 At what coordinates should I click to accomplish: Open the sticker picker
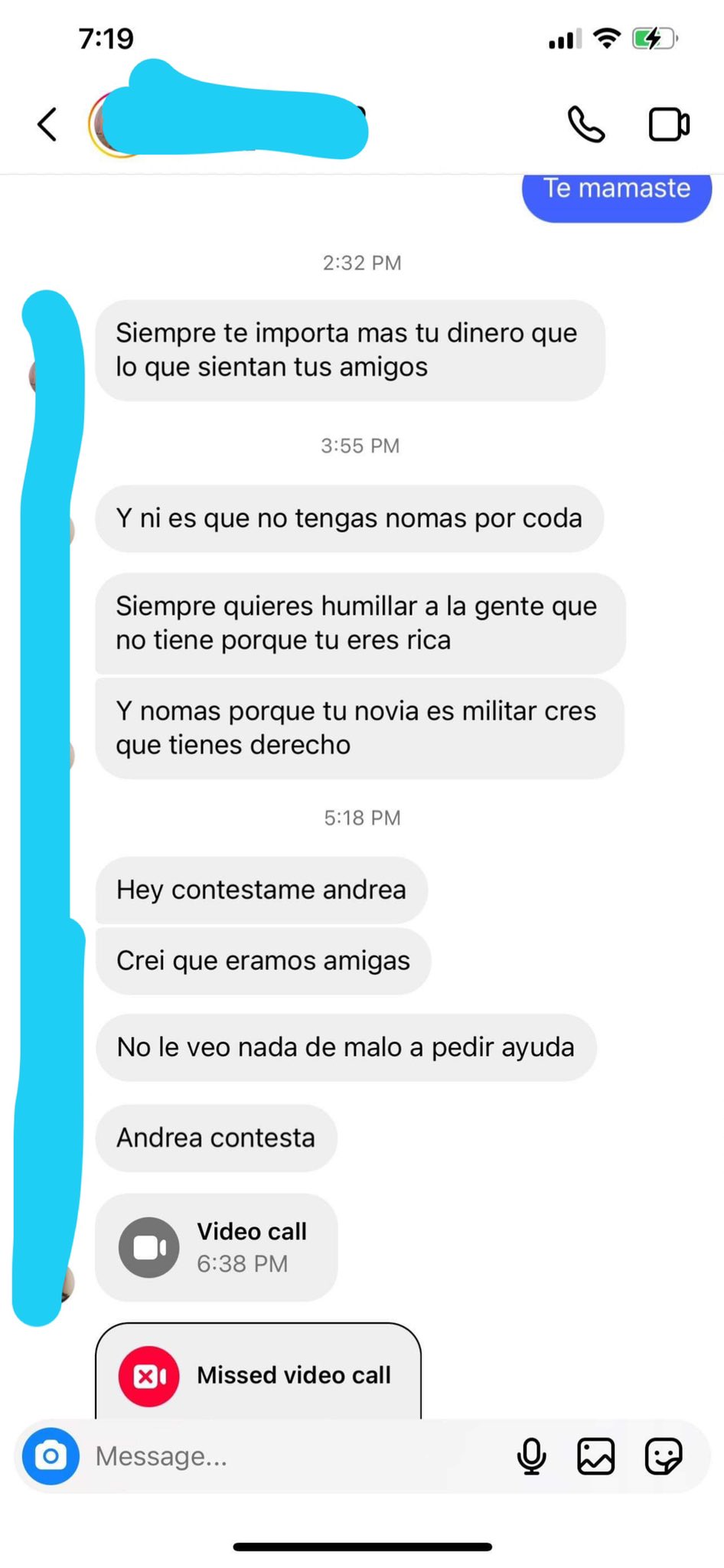point(663,1455)
